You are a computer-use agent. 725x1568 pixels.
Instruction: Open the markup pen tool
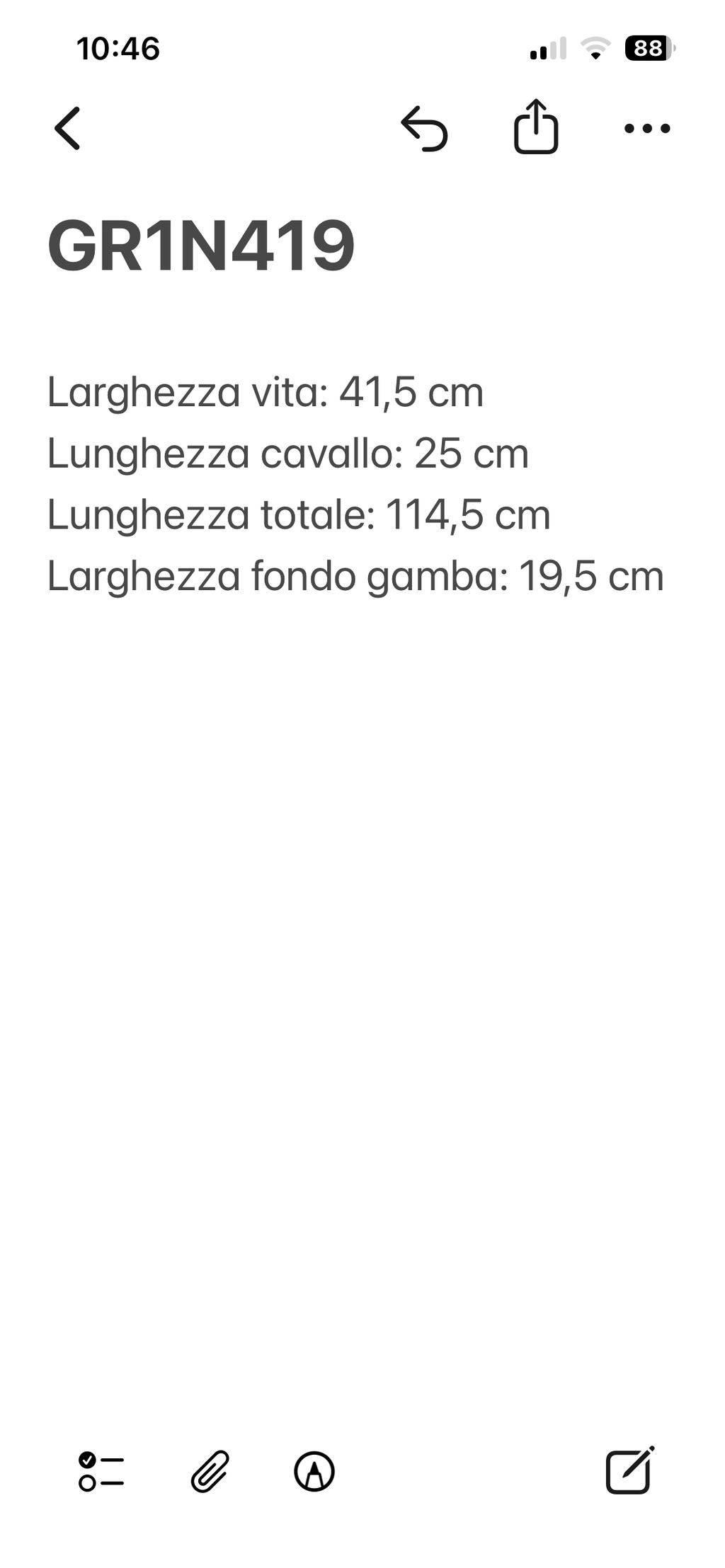[314, 1472]
